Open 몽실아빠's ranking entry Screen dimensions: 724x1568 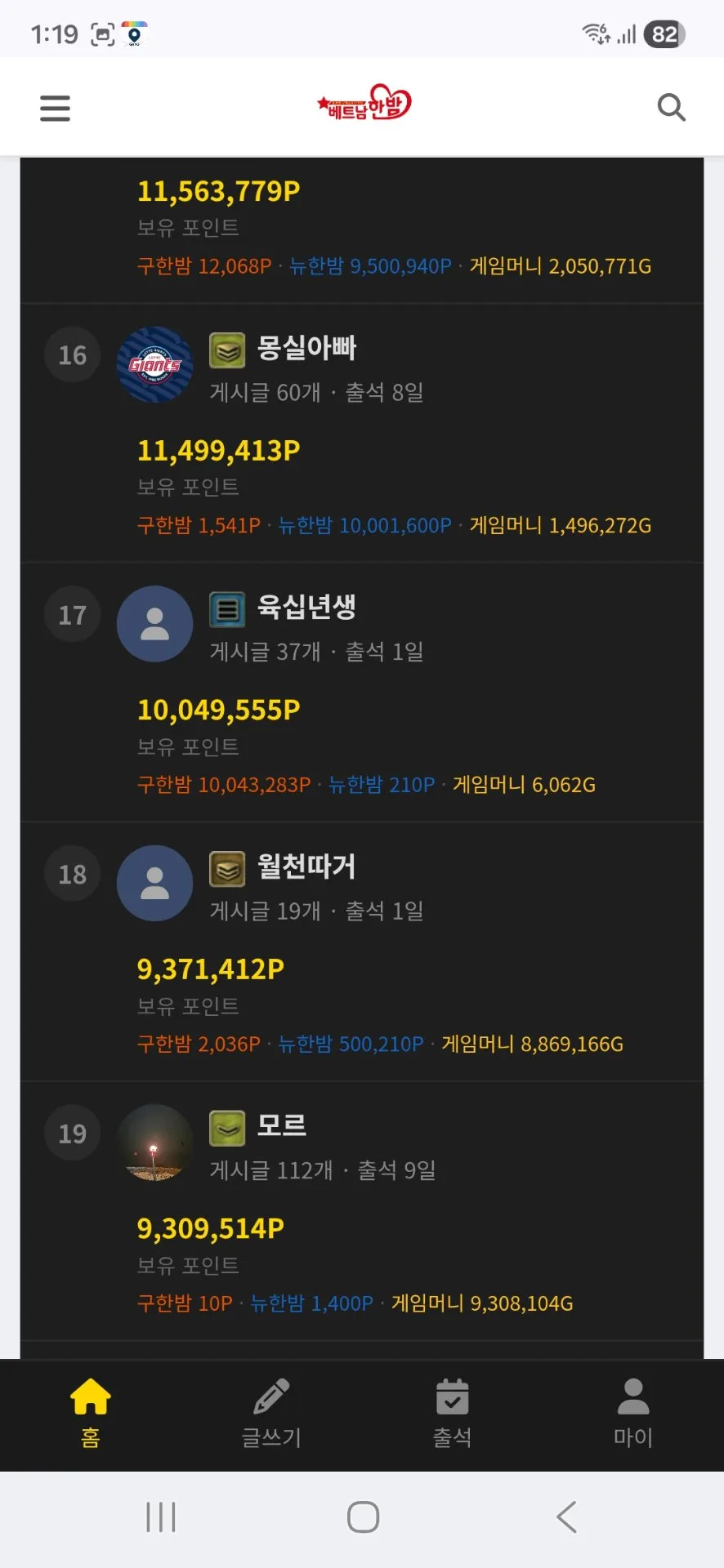[362, 434]
